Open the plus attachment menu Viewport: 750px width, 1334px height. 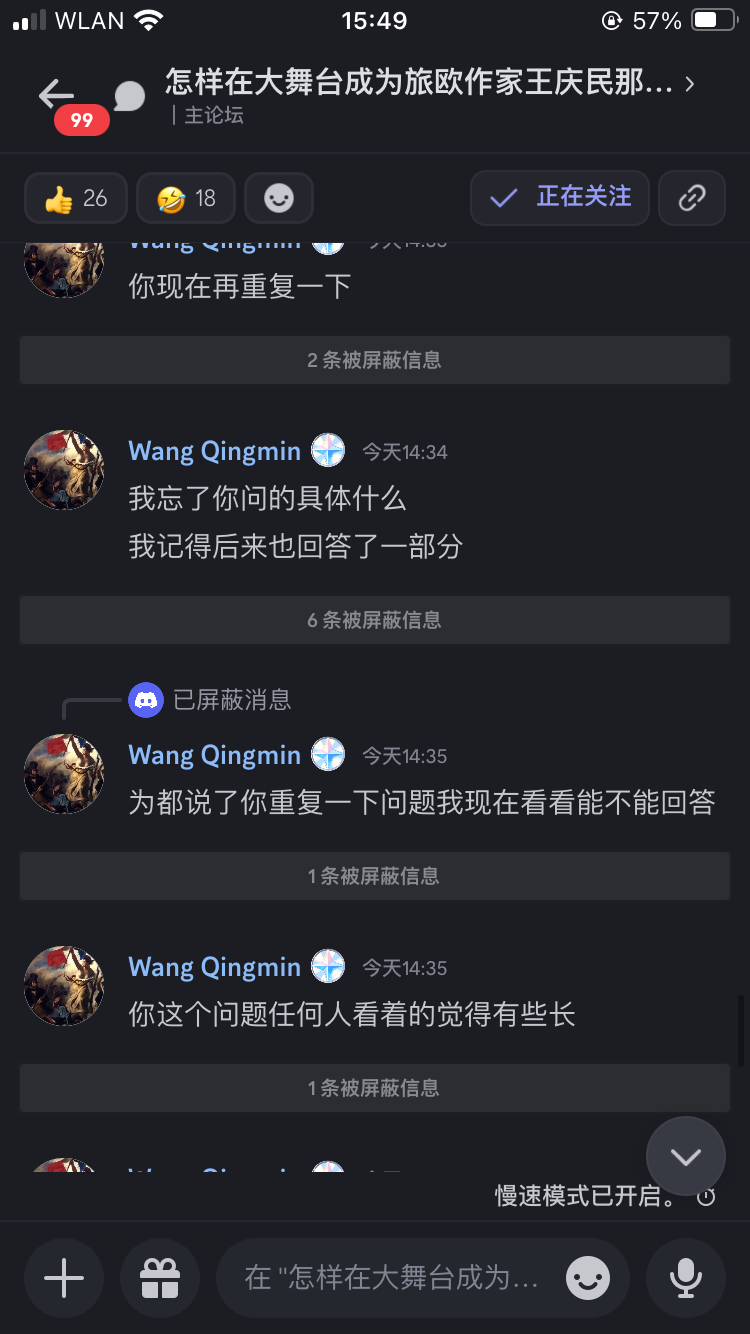[x=64, y=1277]
